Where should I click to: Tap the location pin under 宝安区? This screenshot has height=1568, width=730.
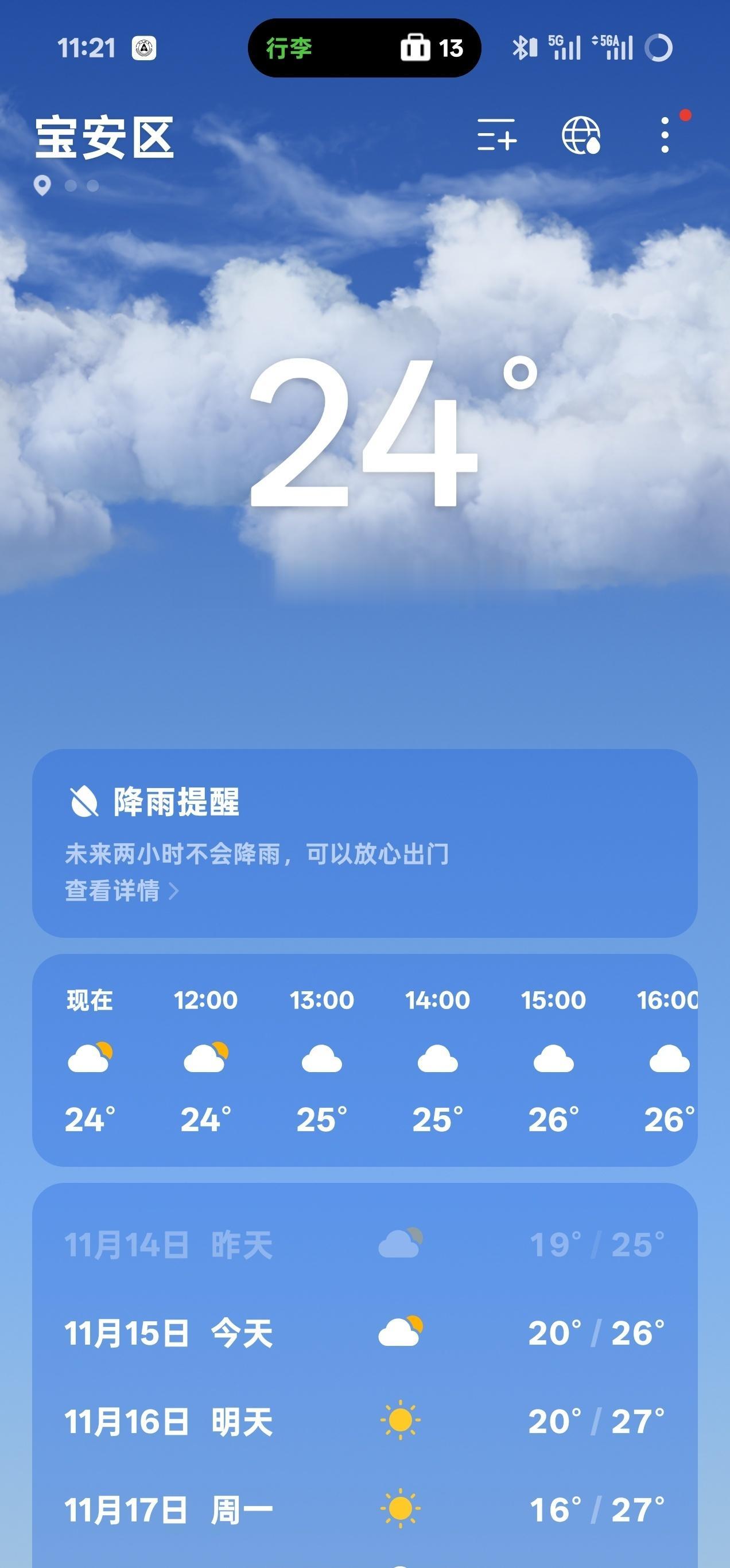pos(42,184)
